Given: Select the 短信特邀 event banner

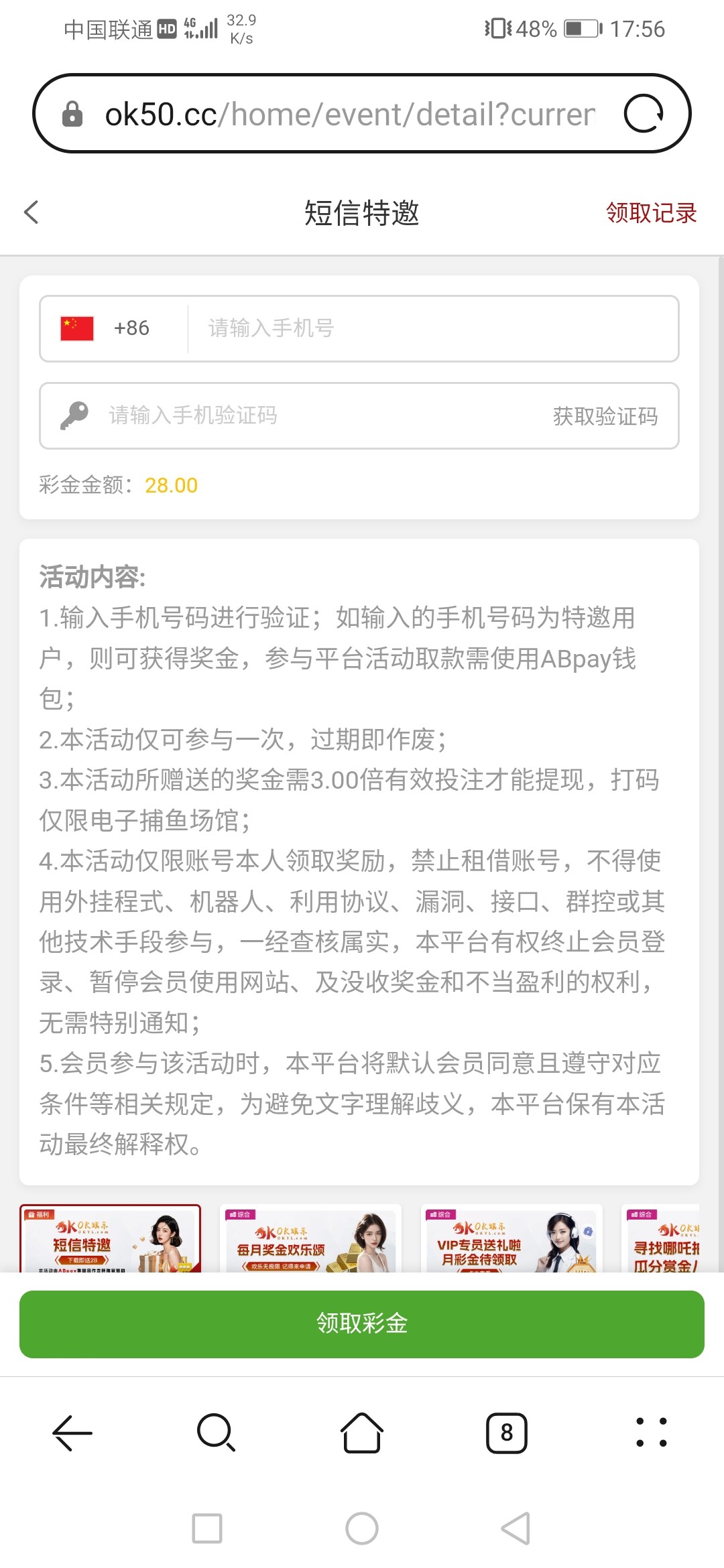Looking at the screenshot, I should [110, 1238].
